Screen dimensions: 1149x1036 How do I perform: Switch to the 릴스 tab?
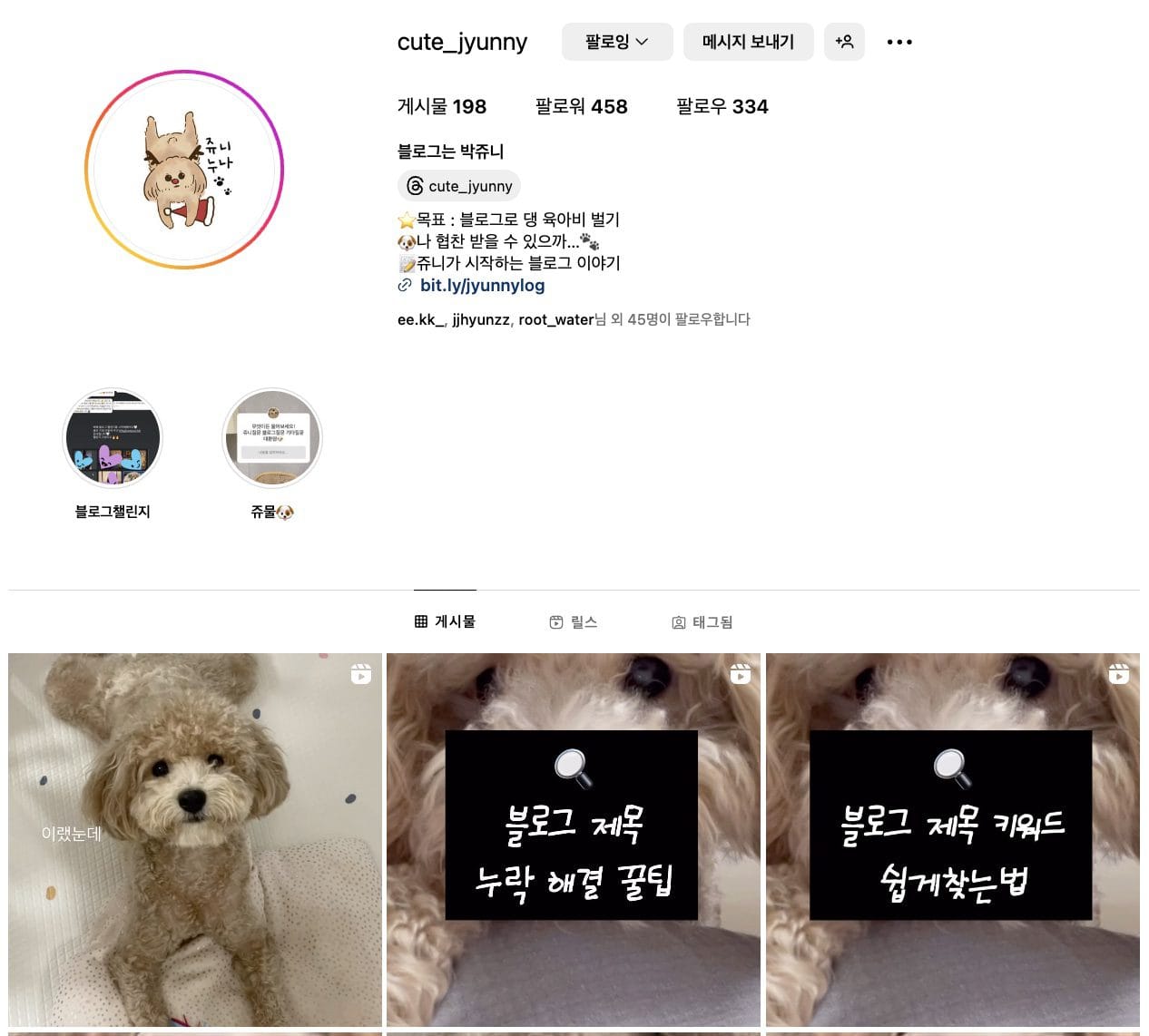(x=574, y=621)
